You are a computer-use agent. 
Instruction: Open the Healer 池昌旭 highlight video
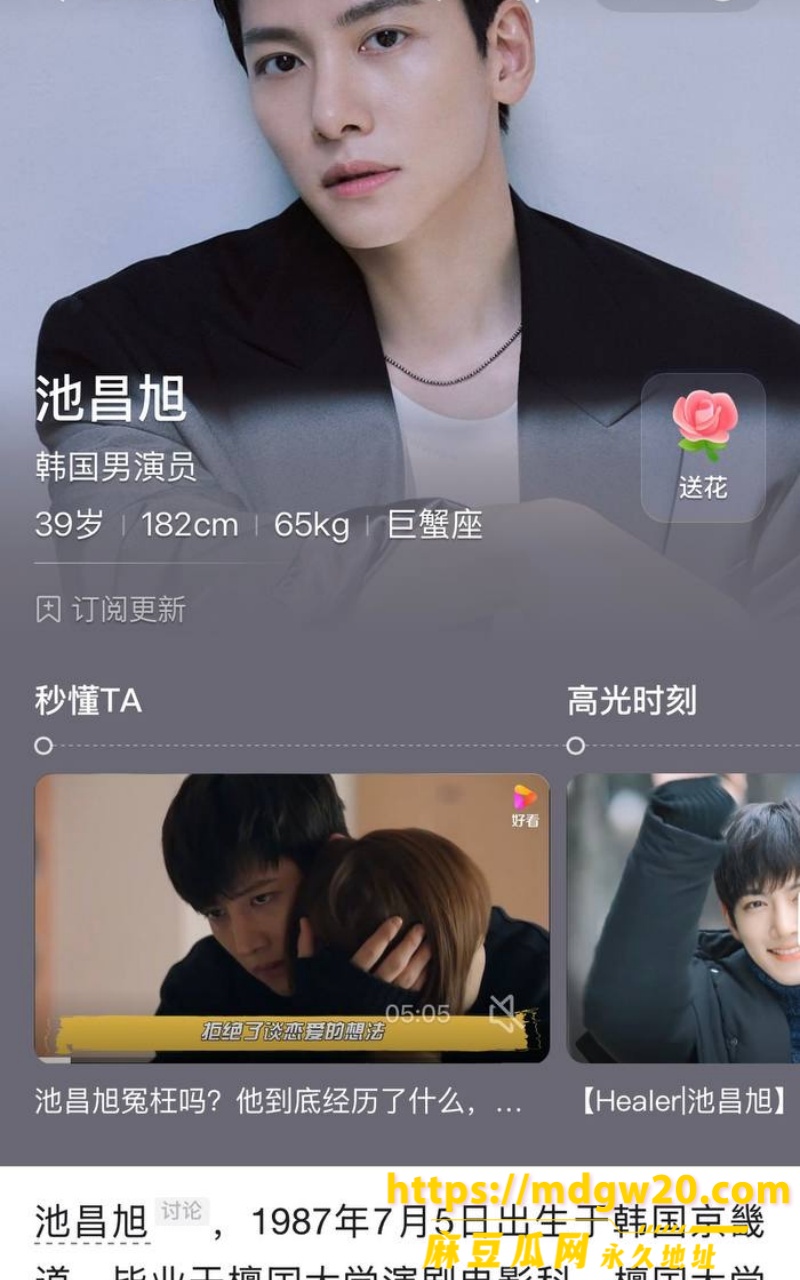tap(684, 917)
